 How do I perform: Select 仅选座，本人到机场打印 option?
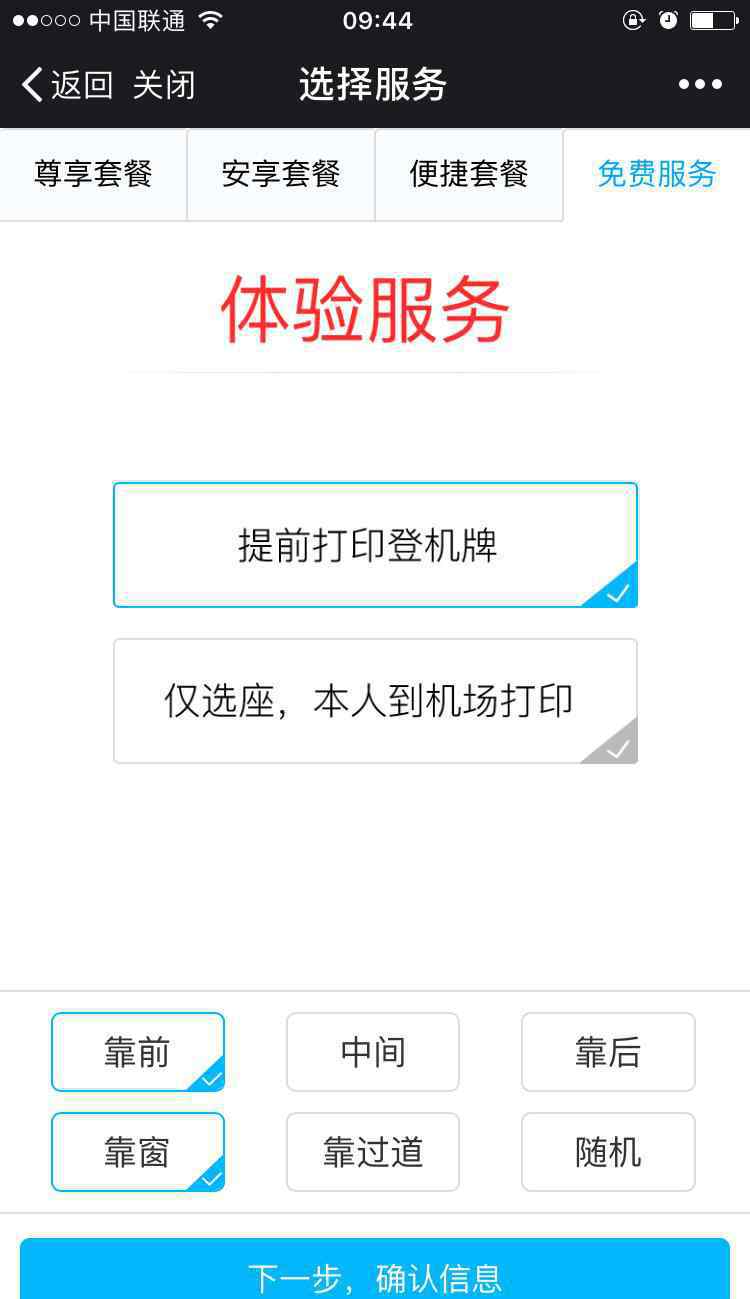(375, 701)
